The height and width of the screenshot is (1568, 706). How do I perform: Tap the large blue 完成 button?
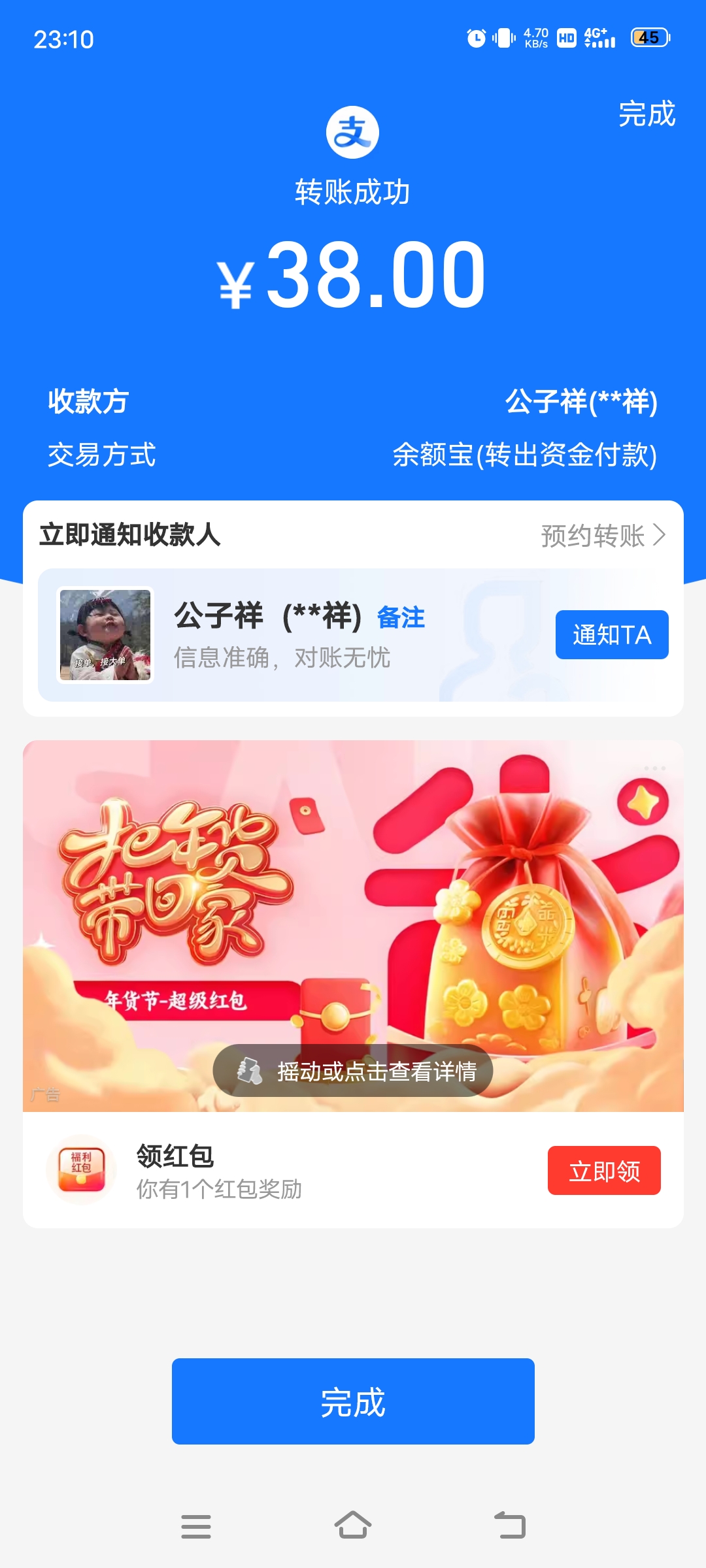click(x=353, y=1401)
